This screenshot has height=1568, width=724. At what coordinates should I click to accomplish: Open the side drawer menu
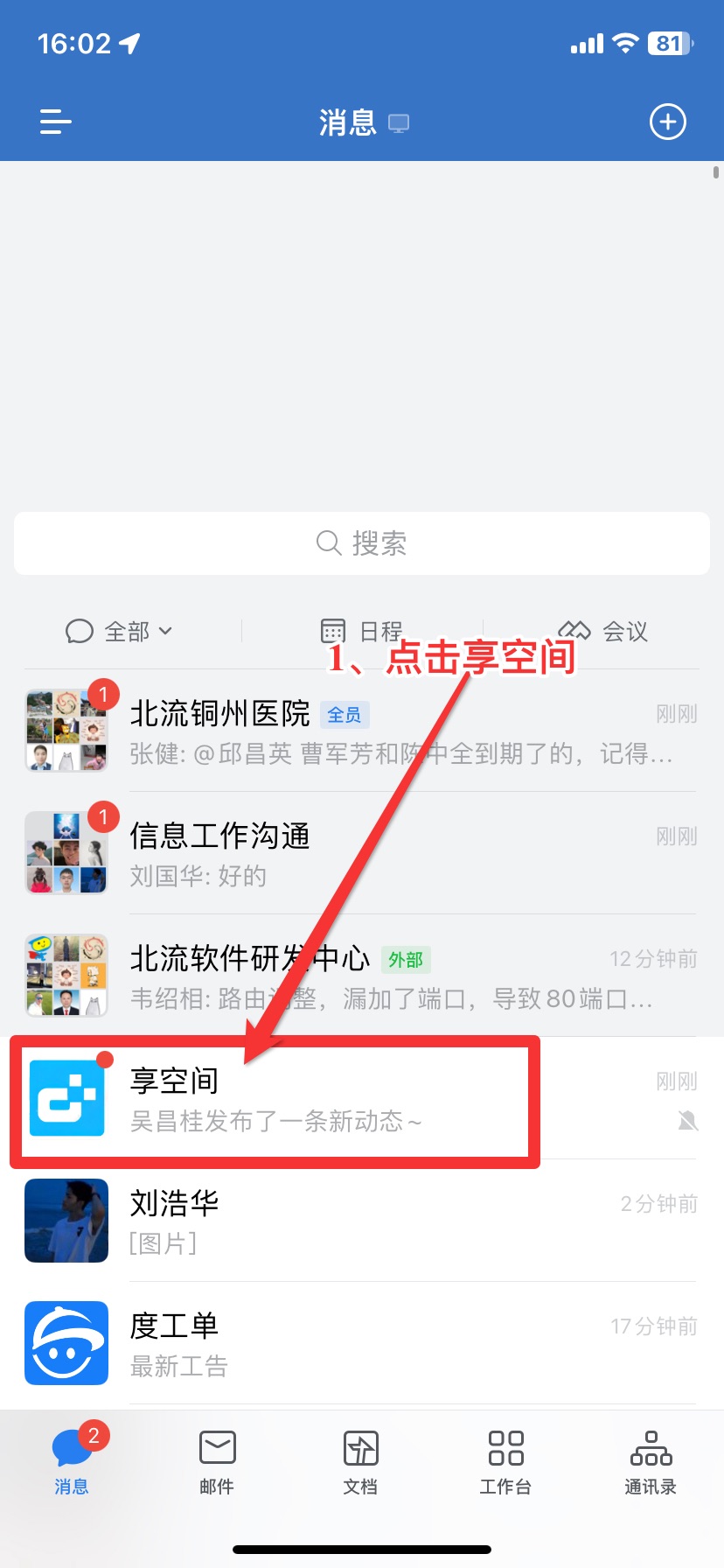55,122
